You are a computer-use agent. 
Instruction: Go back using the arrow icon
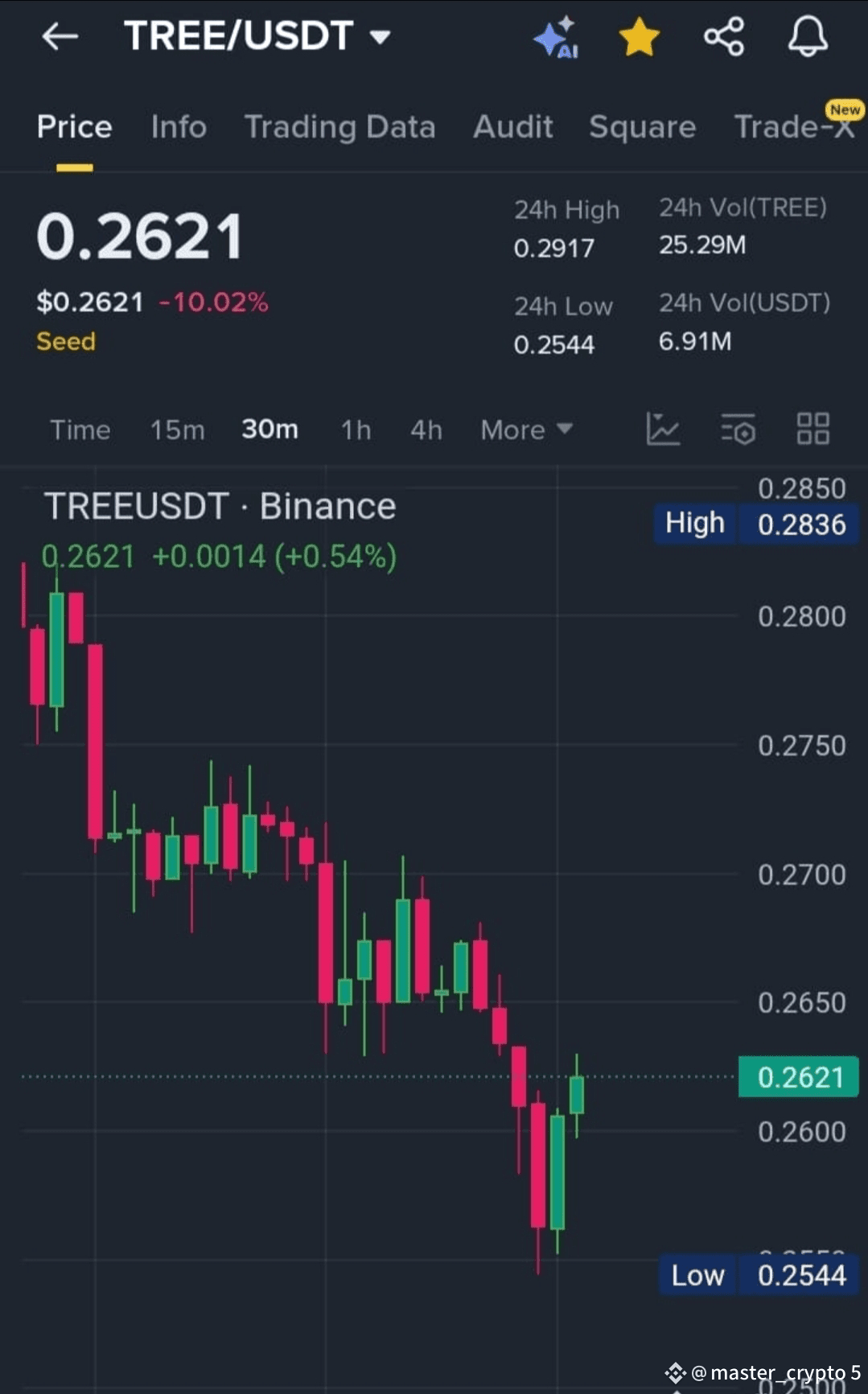click(60, 36)
